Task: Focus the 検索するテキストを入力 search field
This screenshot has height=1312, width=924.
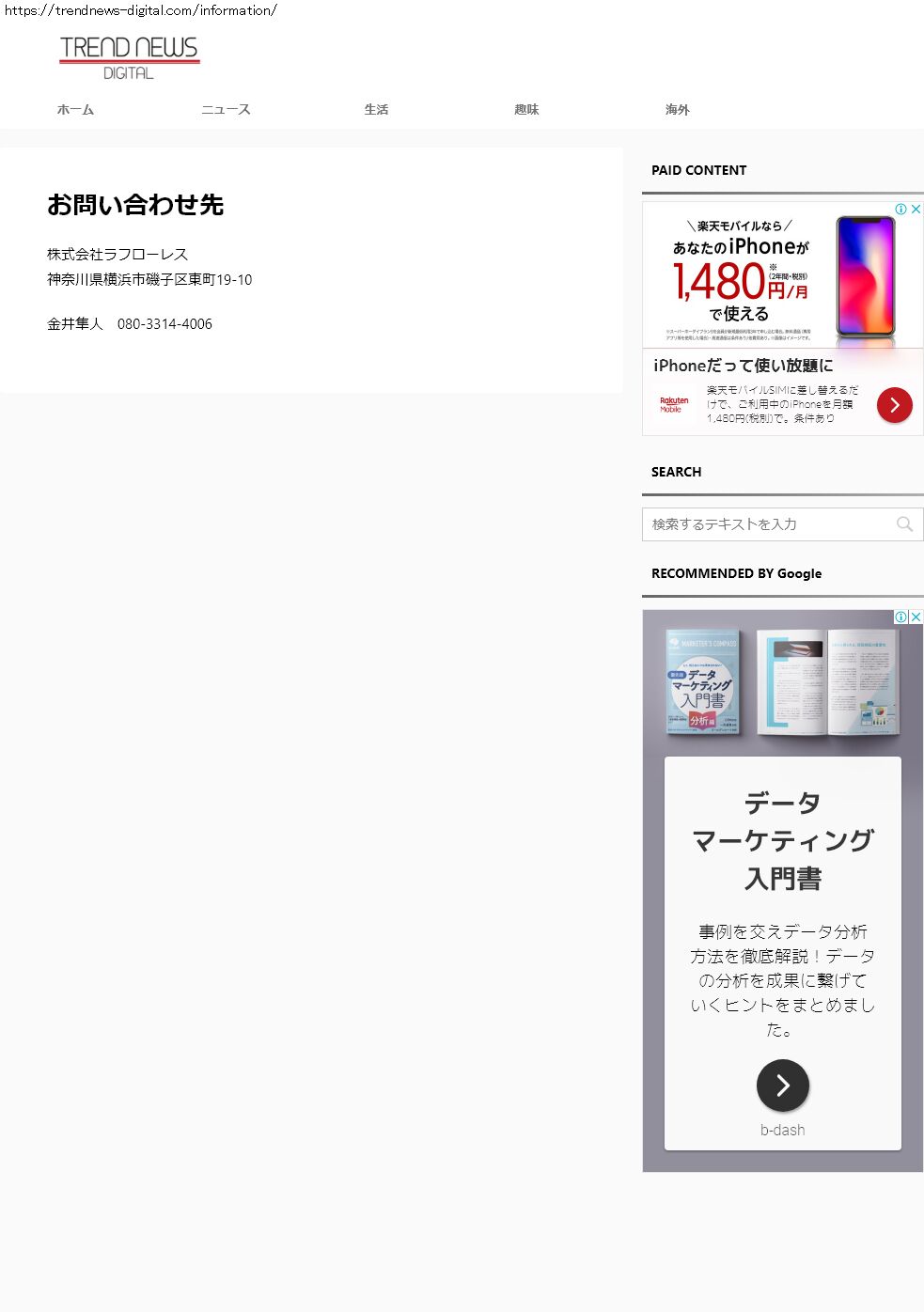Action: [x=766, y=524]
